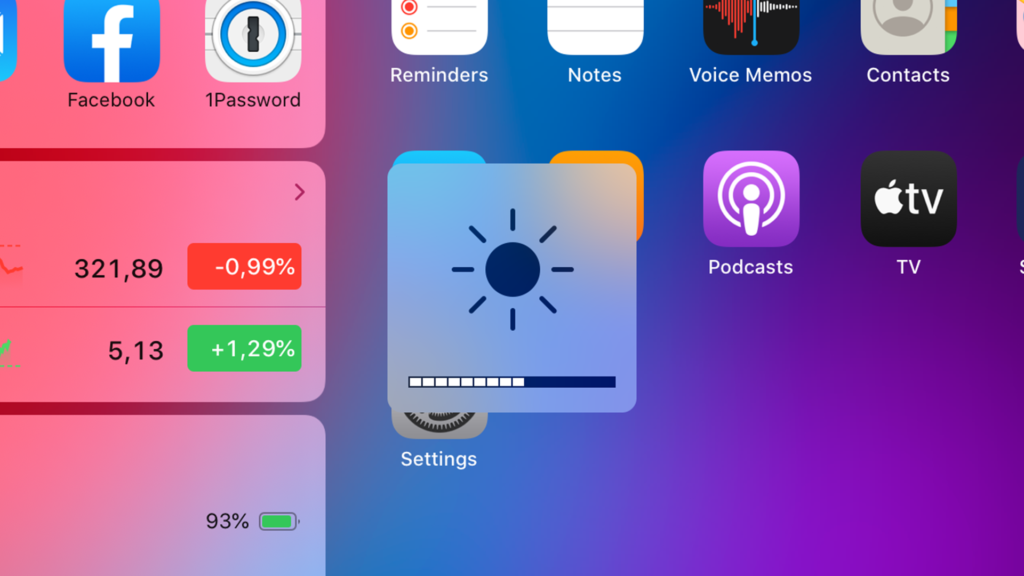Expand the stocks widget via its chevron
The width and height of the screenshot is (1024, 576).
point(299,192)
